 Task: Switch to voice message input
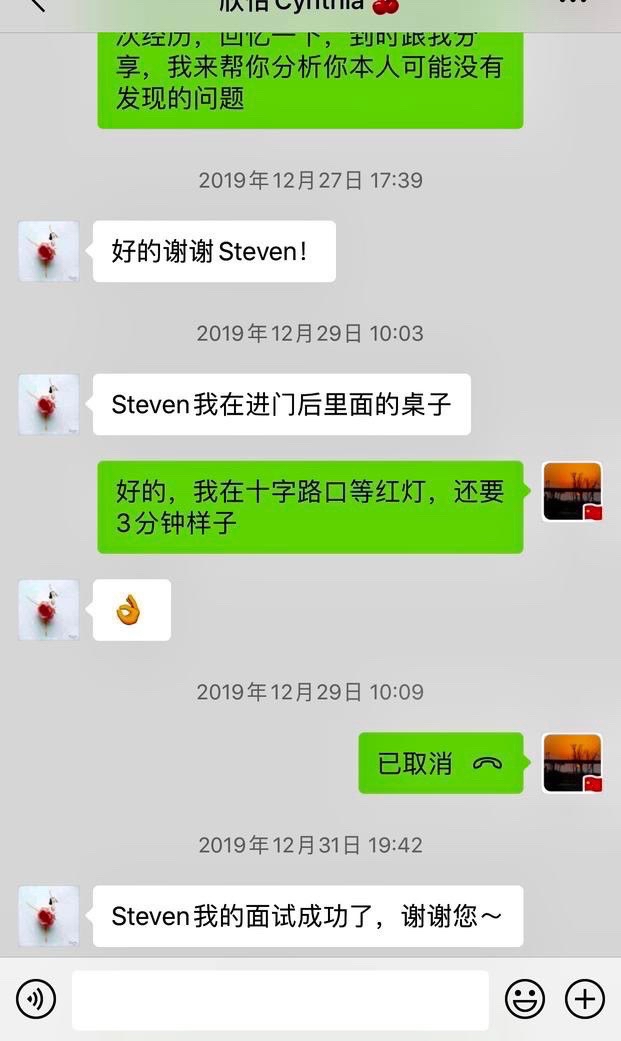pos(36,998)
